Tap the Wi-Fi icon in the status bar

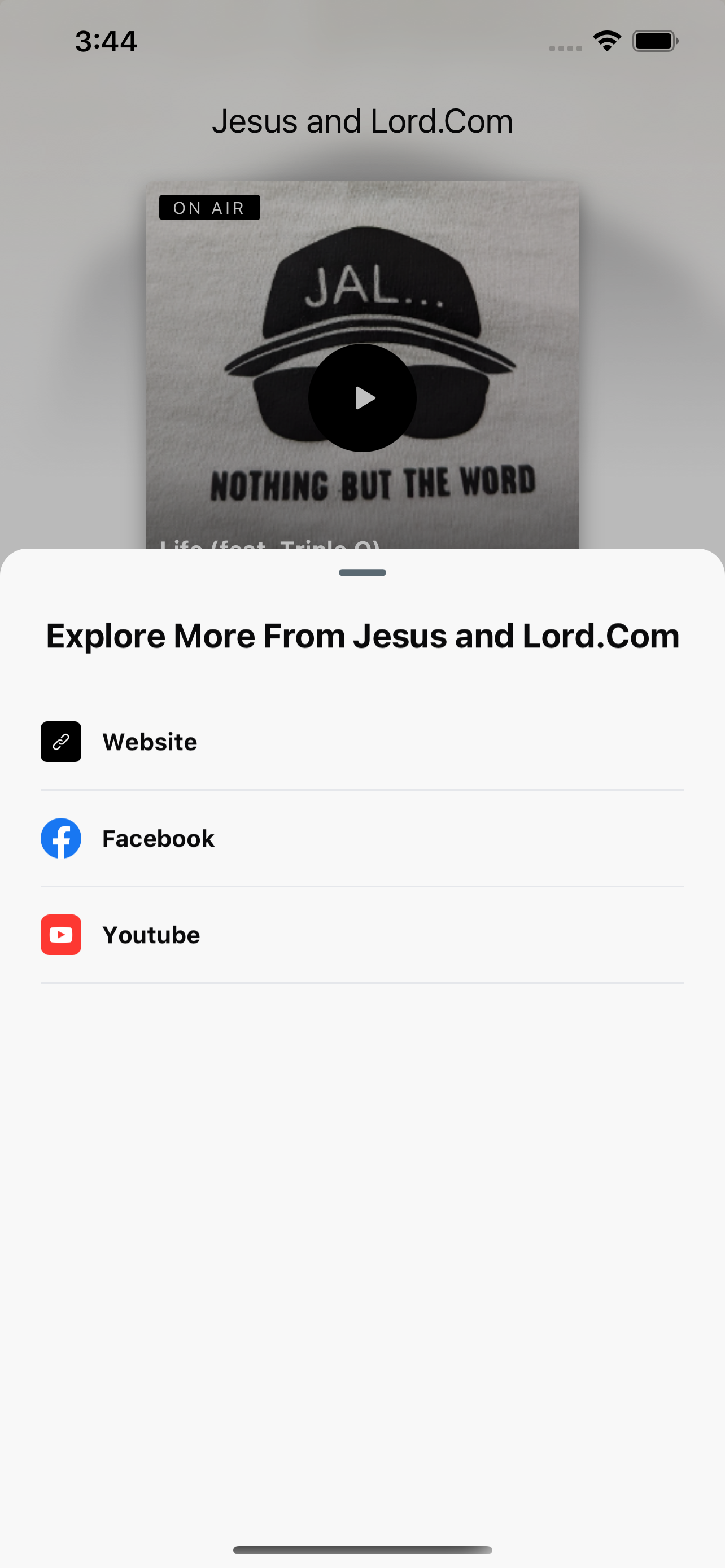click(606, 40)
